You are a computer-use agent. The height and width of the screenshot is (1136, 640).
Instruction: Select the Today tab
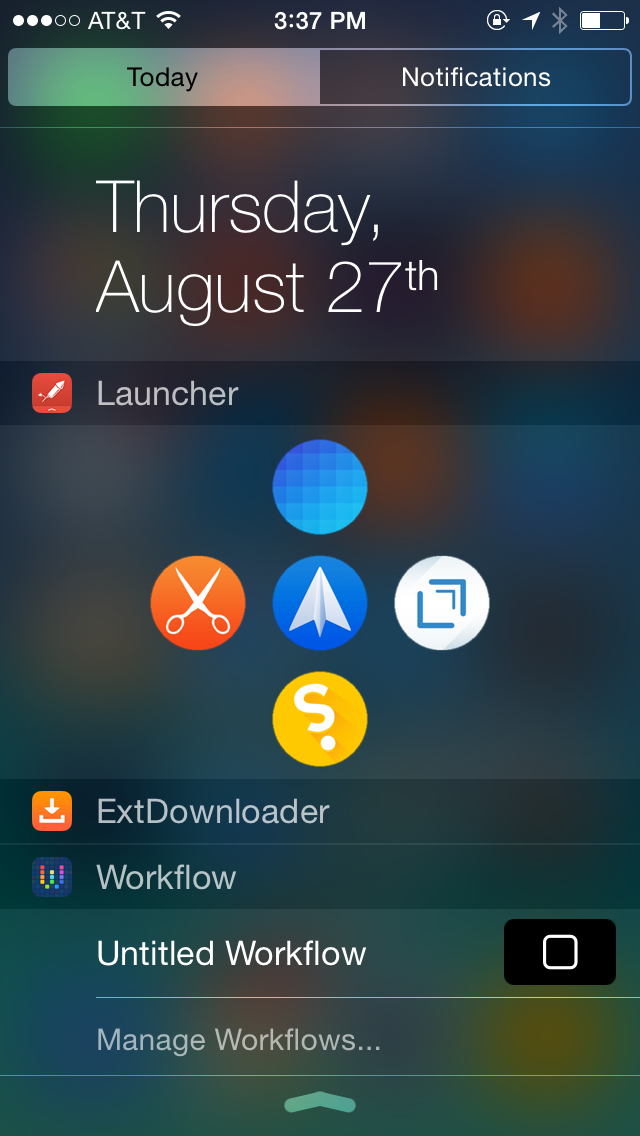[164, 77]
